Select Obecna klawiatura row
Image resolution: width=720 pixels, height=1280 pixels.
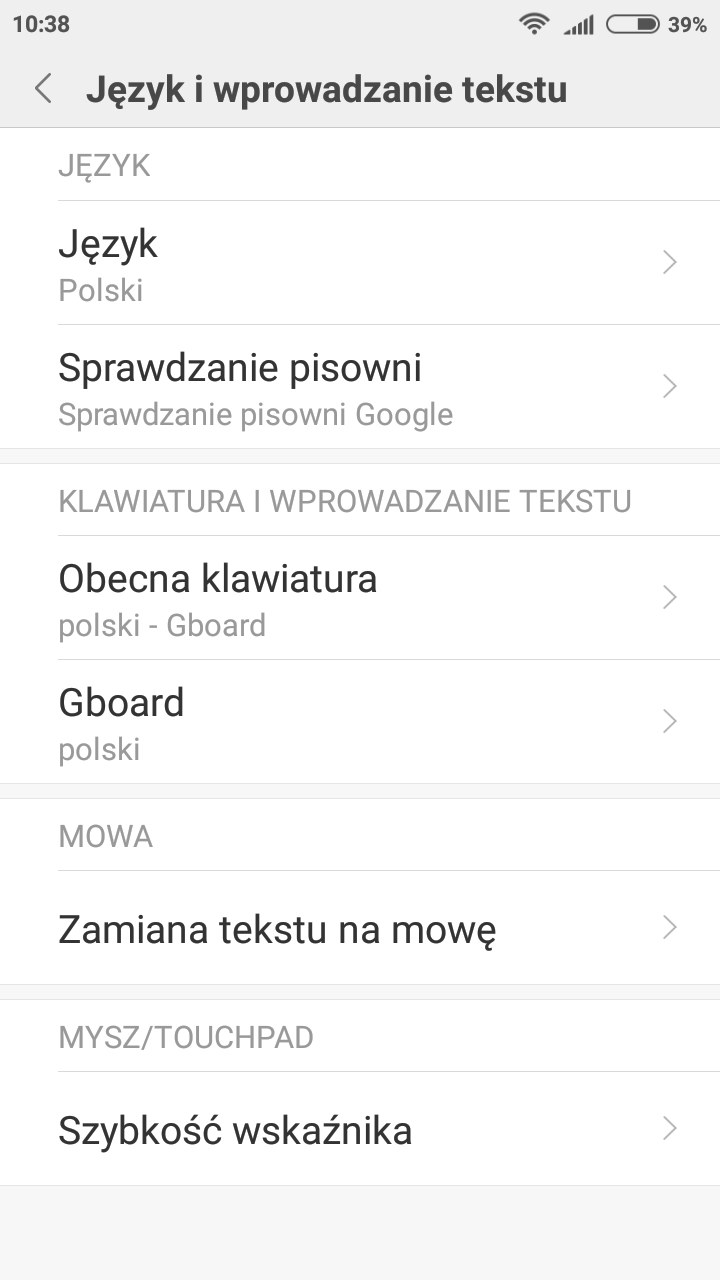[x=360, y=598]
